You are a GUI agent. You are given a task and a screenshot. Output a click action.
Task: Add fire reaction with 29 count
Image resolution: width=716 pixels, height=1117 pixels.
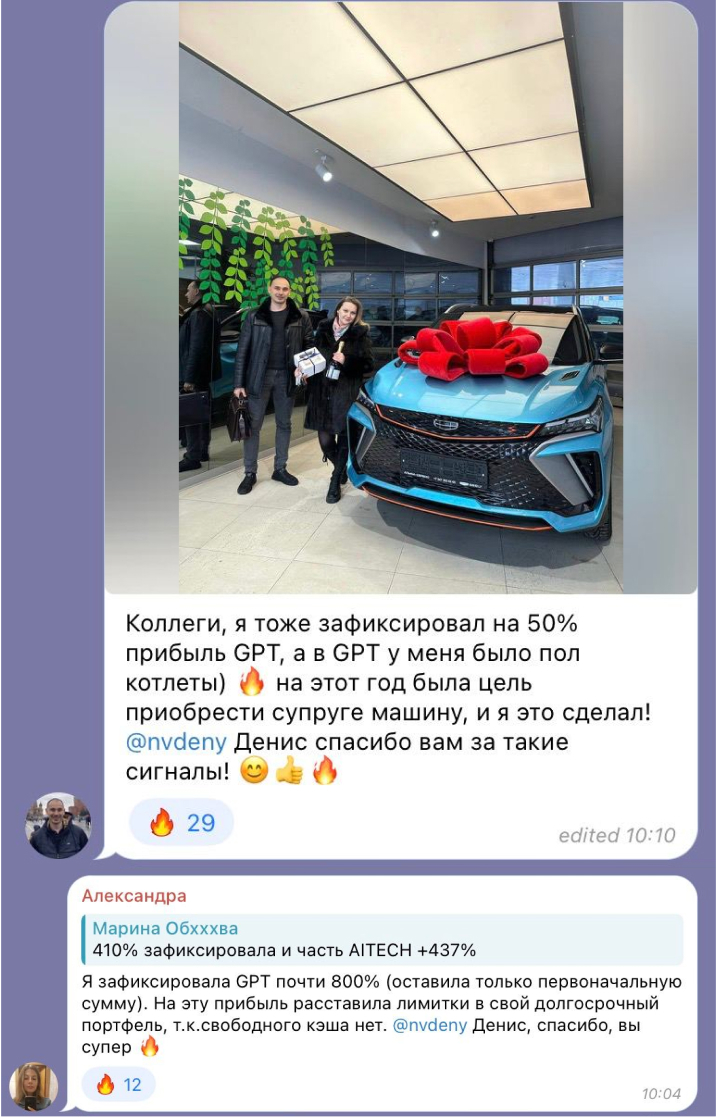181,823
